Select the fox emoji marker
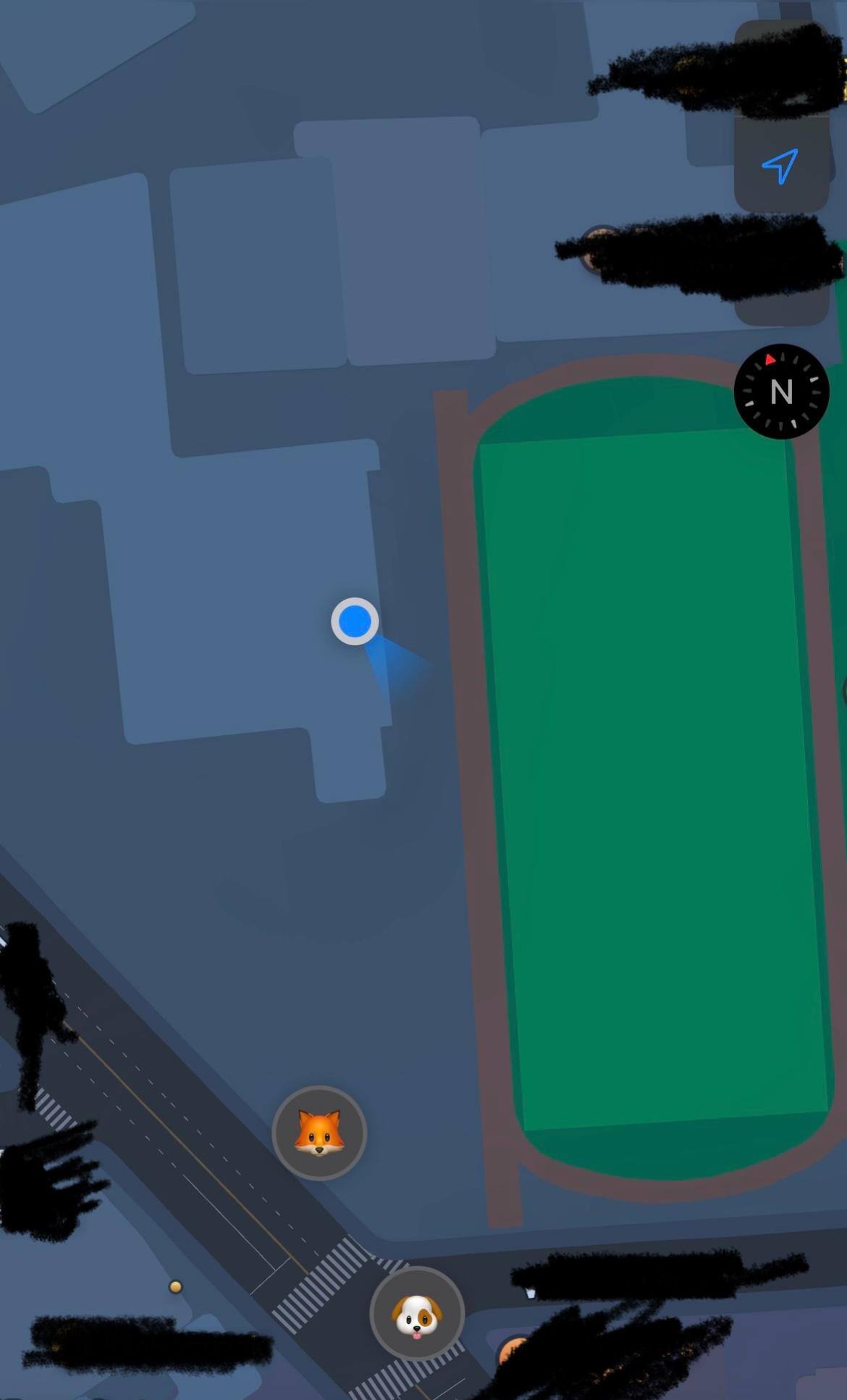Screen dimensions: 847x1400 319,1133
